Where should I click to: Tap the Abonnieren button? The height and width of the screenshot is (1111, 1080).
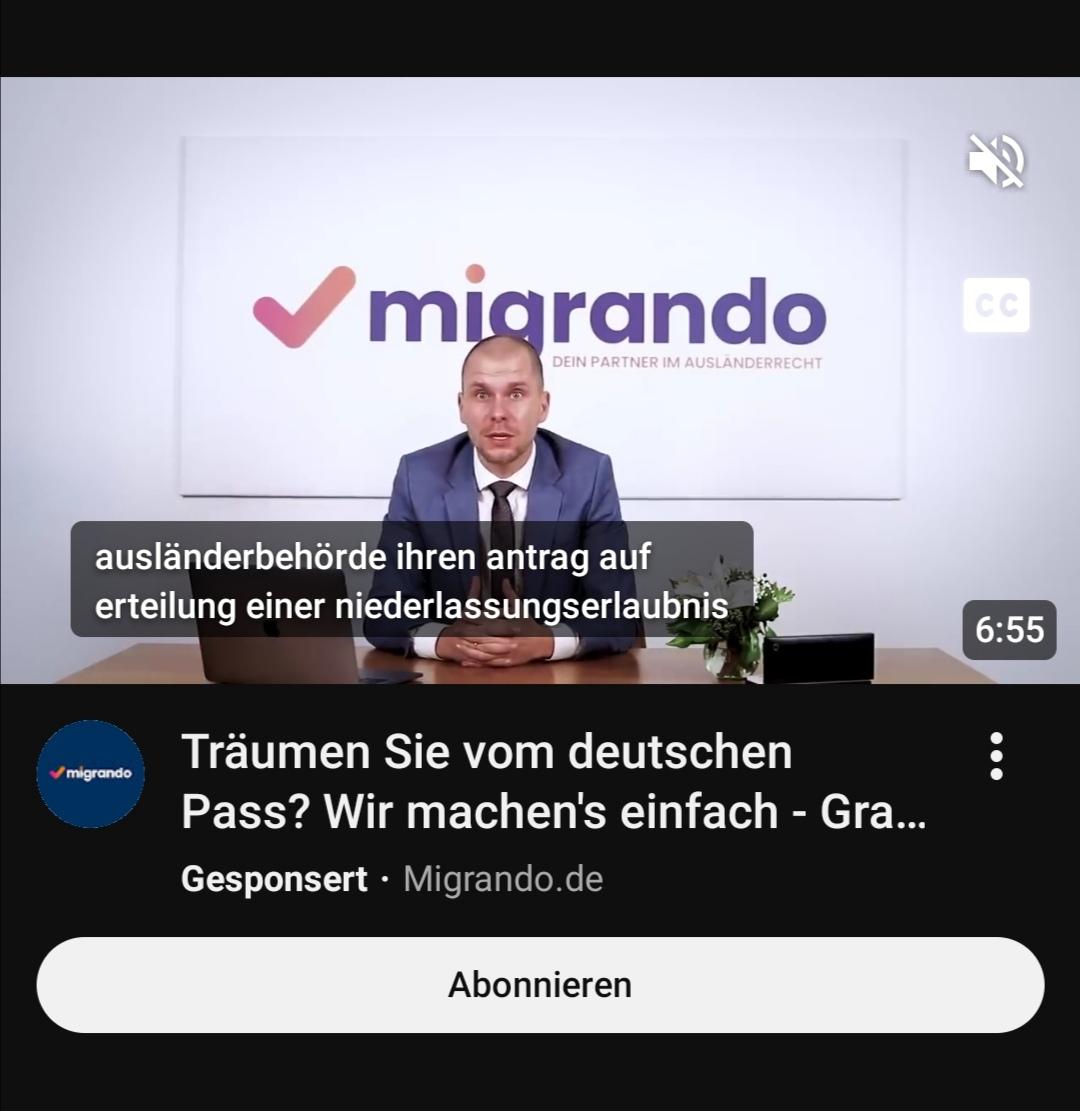click(540, 985)
